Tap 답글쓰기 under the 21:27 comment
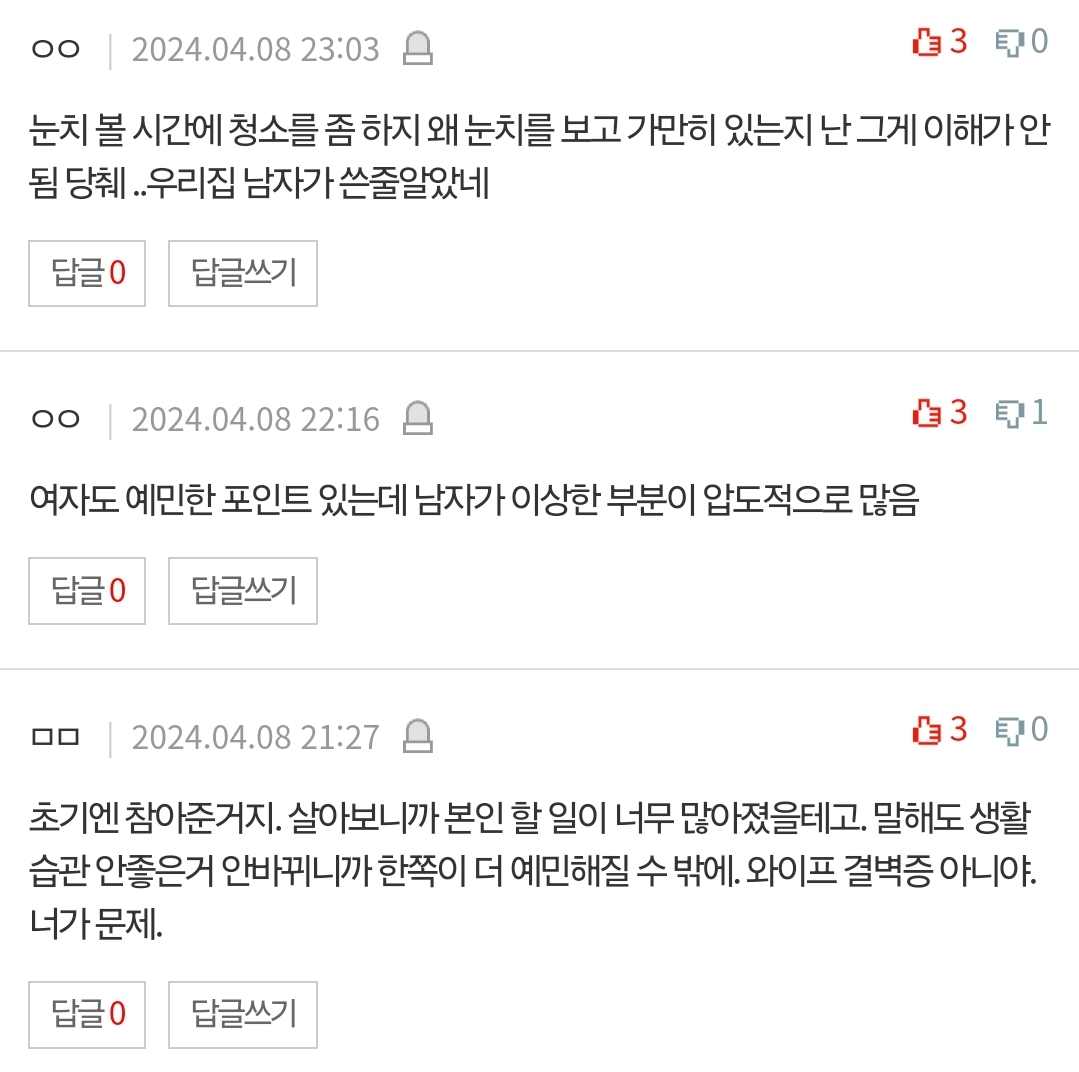This screenshot has width=1079, height=1072. pyautogui.click(x=243, y=1014)
